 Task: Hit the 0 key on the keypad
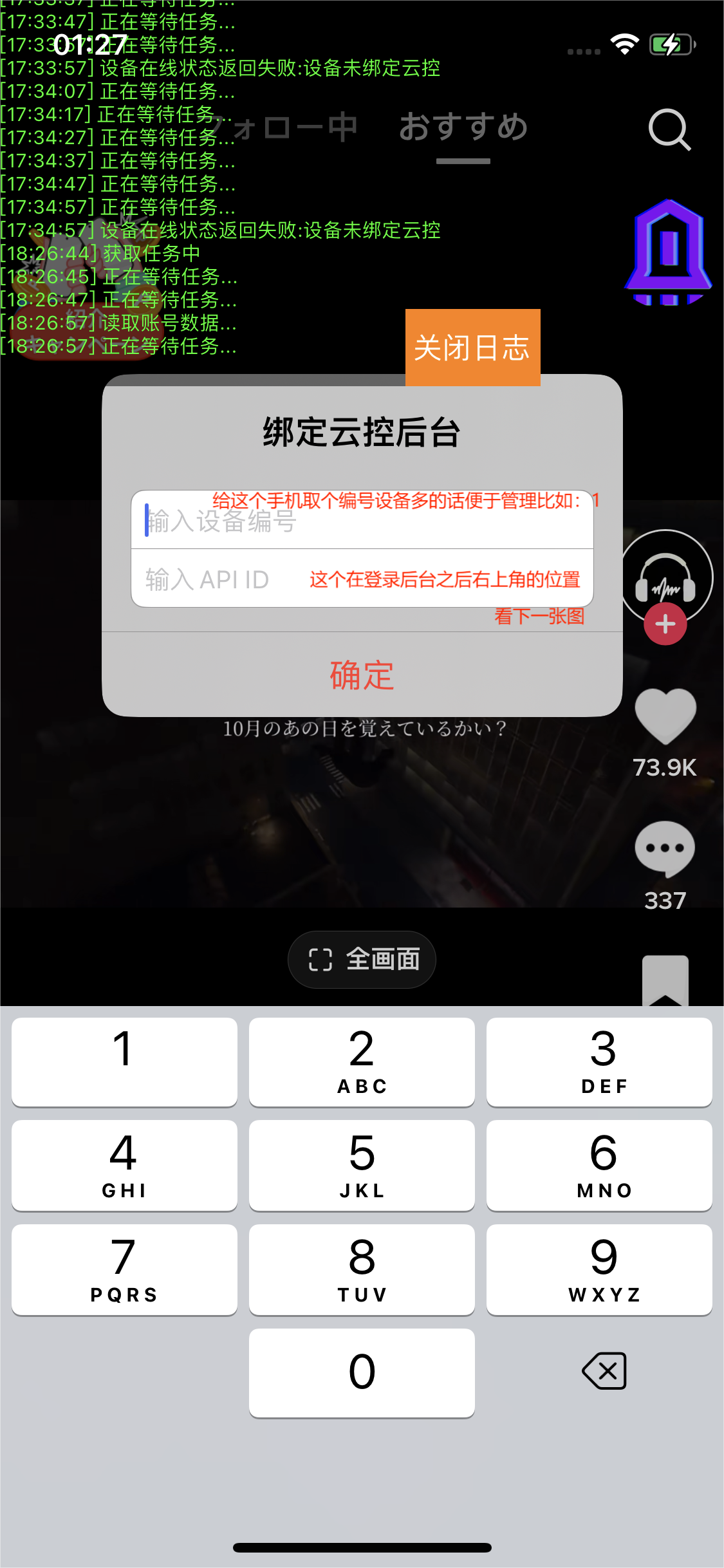pos(362,1372)
